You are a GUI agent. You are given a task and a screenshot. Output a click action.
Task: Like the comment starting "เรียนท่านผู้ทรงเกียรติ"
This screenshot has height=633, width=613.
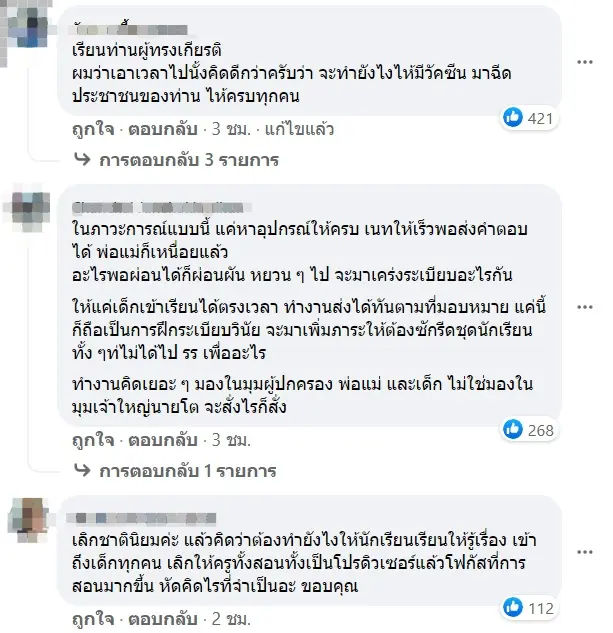pos(91,131)
